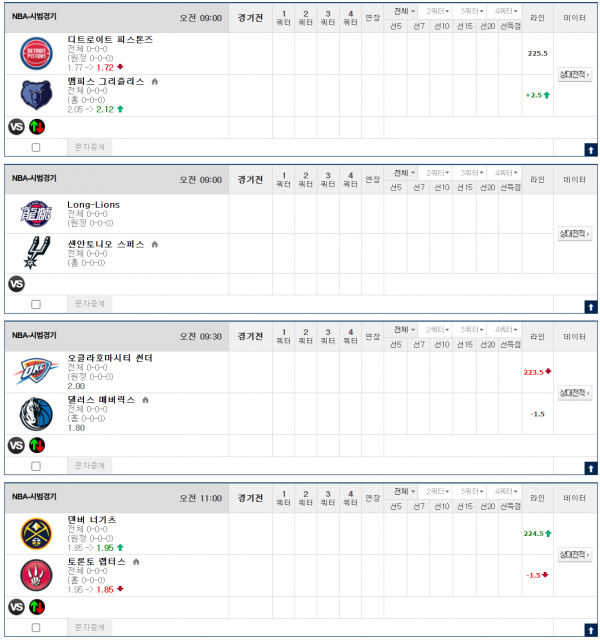Expand the 3쿼터 dropdown in the Oklahoma City header
This screenshot has width=600, height=640.
point(471,329)
